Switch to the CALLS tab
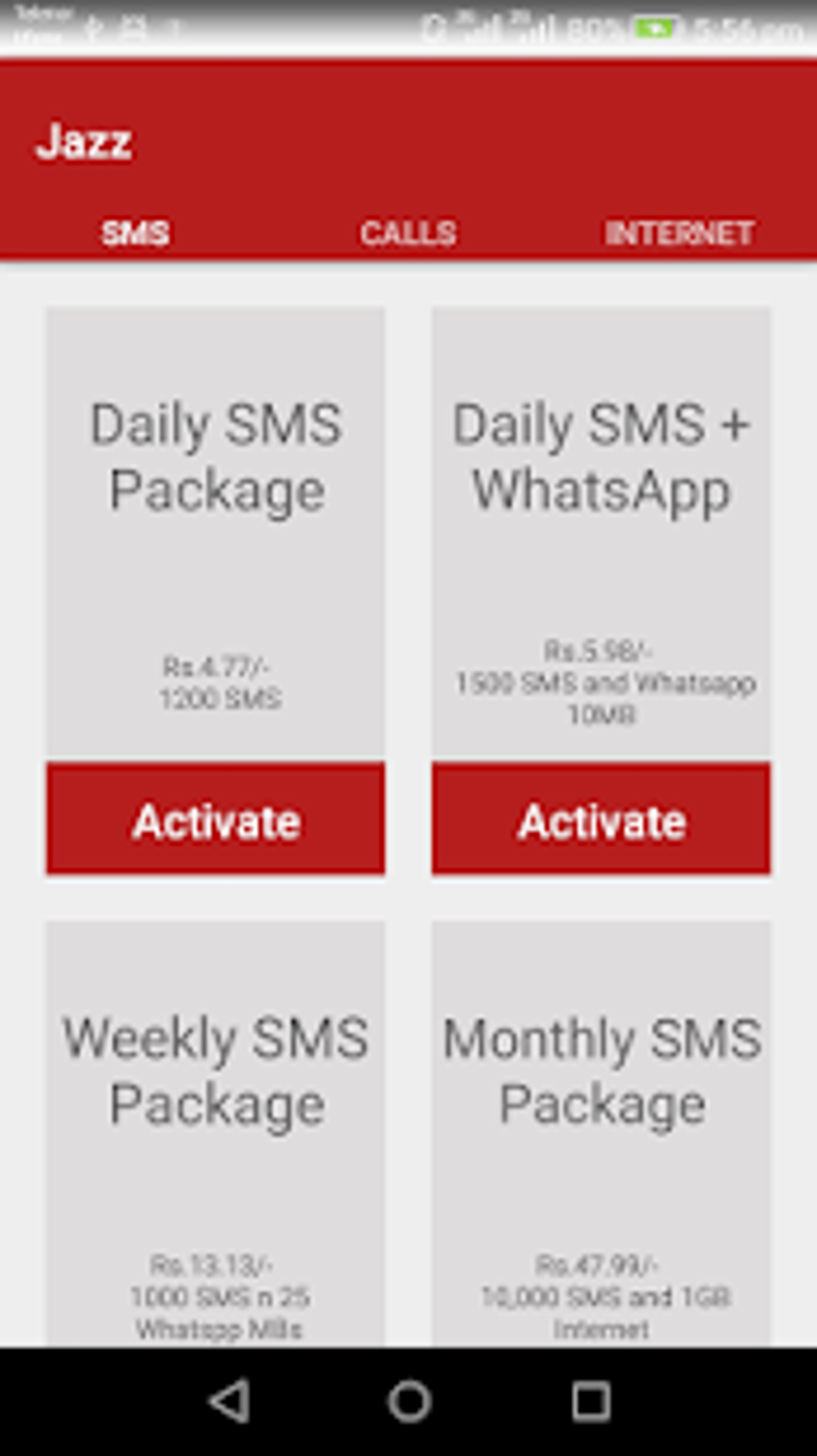This screenshot has height=1456, width=817. click(408, 233)
